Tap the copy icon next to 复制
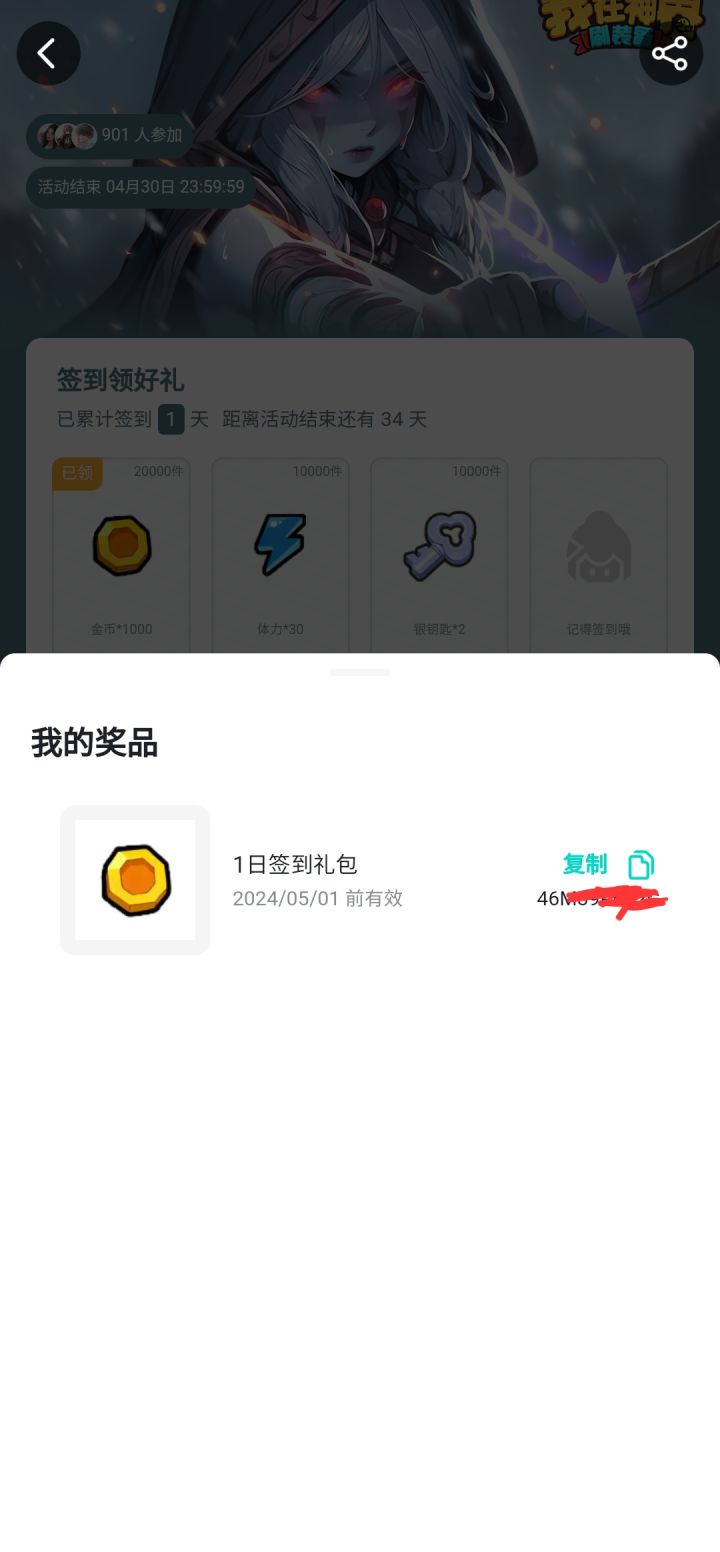 point(640,864)
